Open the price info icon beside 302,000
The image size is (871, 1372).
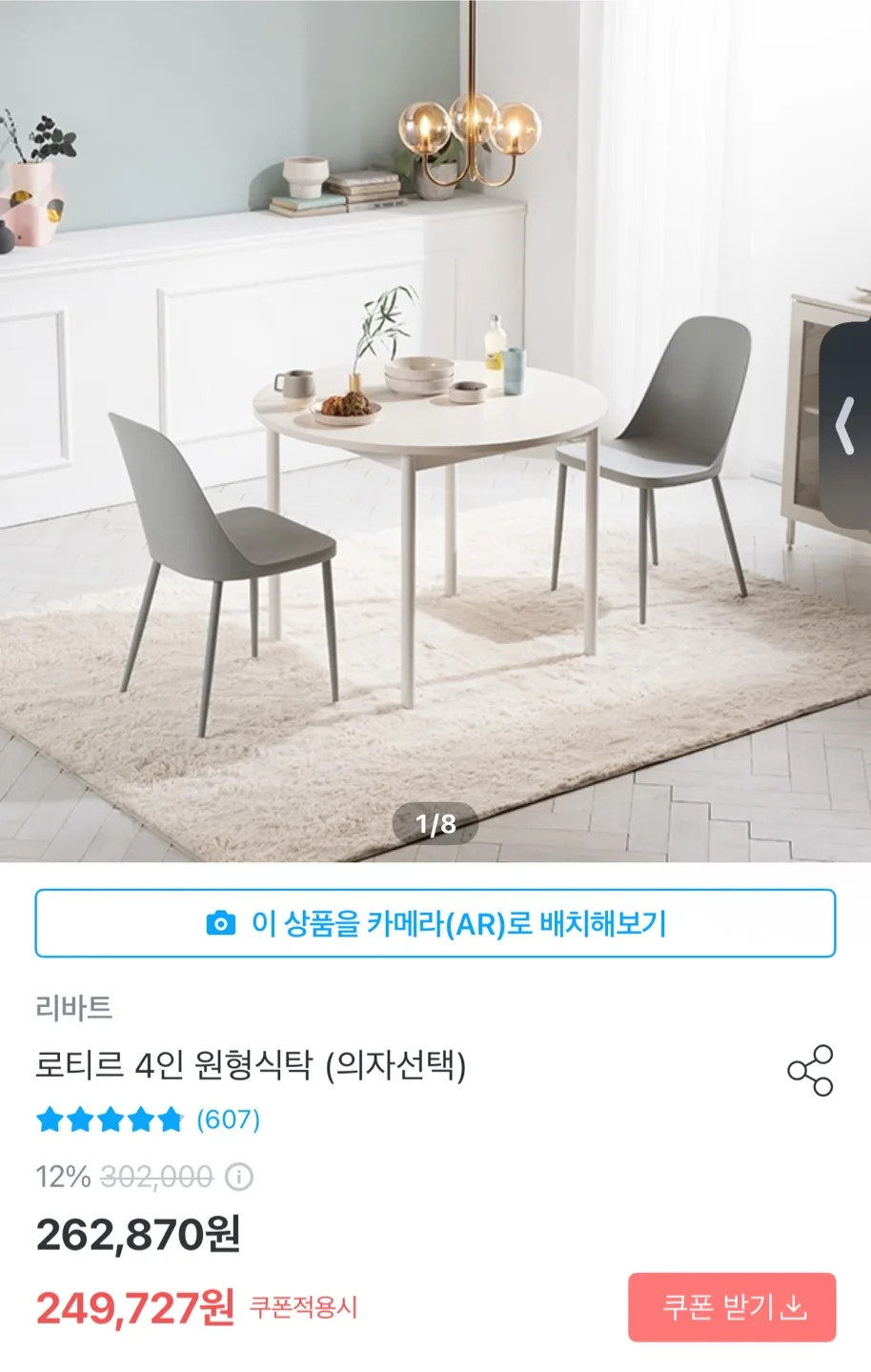(239, 1178)
